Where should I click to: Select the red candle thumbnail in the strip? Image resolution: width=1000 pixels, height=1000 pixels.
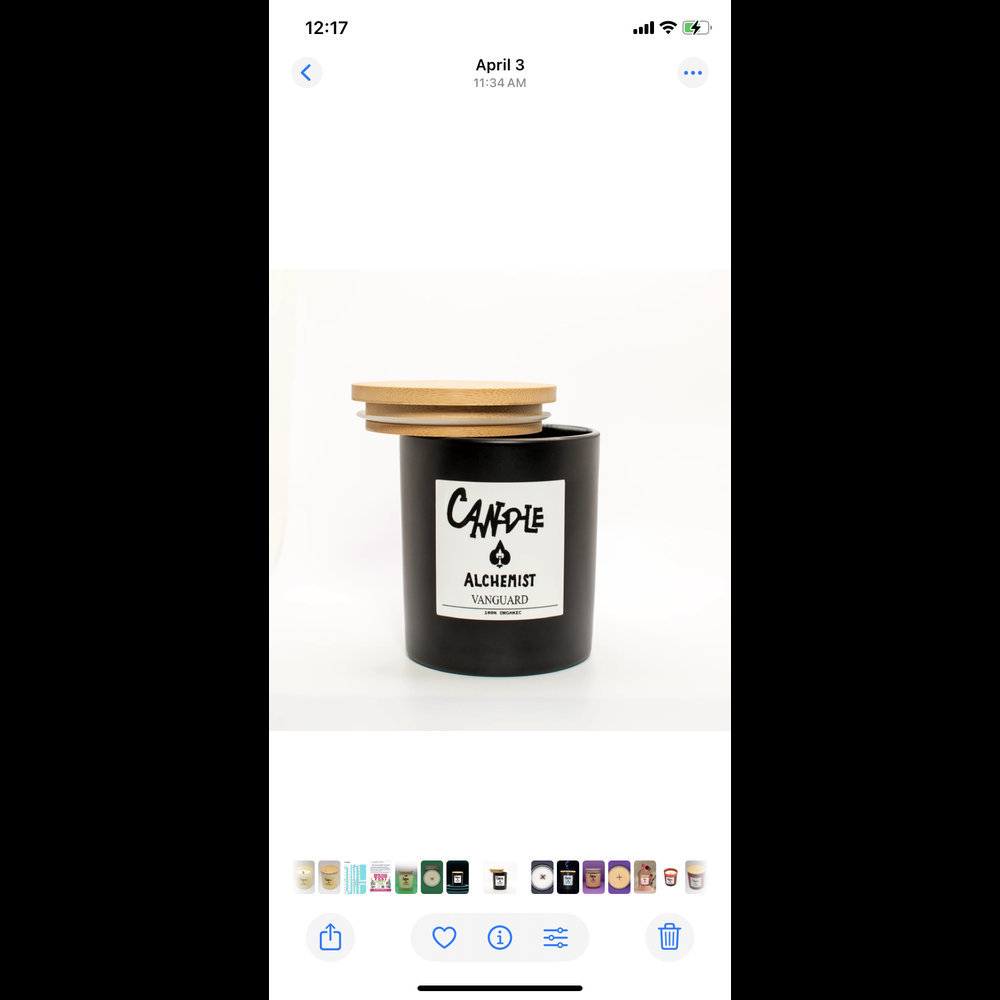pos(670,877)
